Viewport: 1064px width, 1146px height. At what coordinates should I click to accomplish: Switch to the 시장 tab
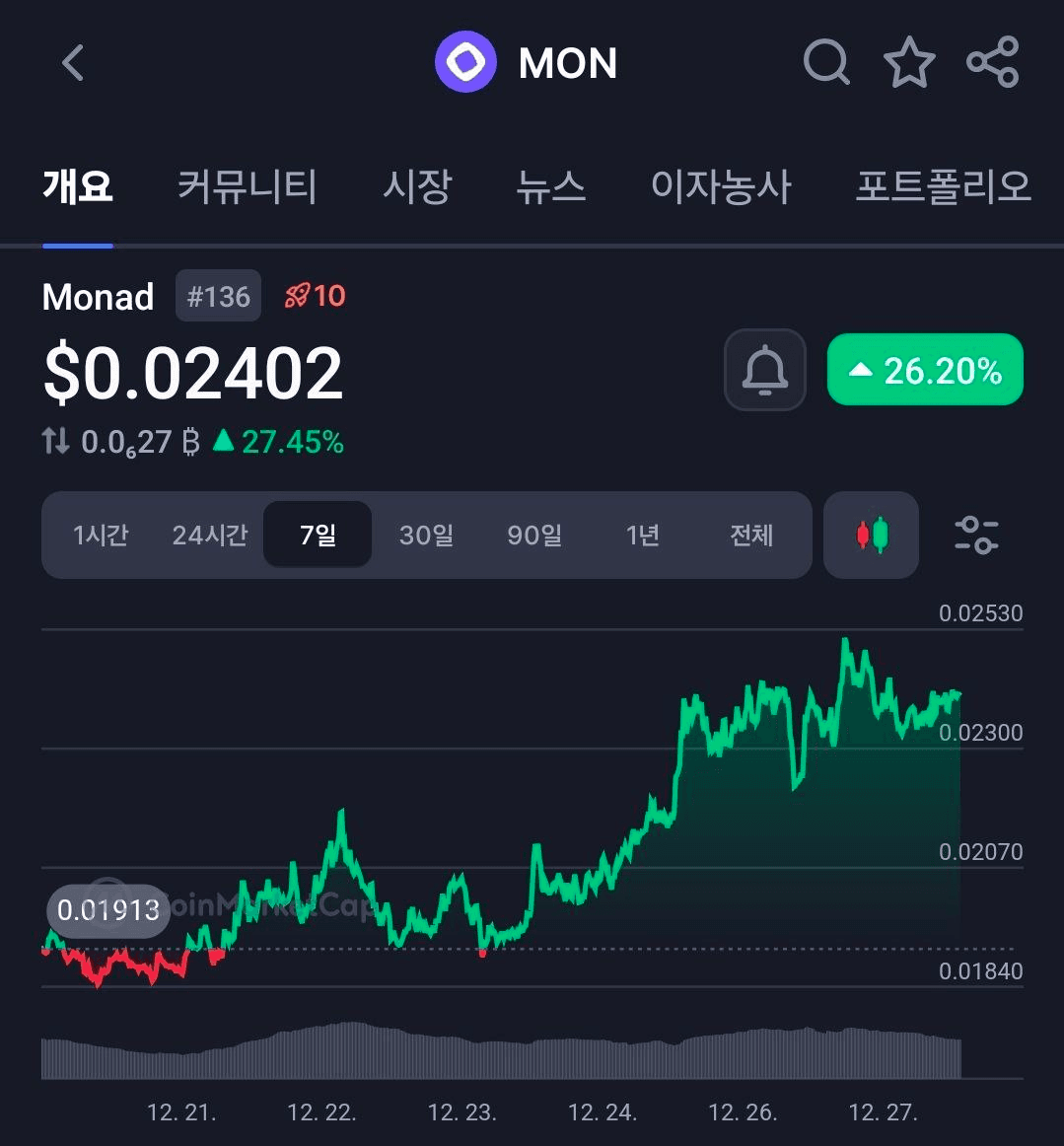(417, 186)
